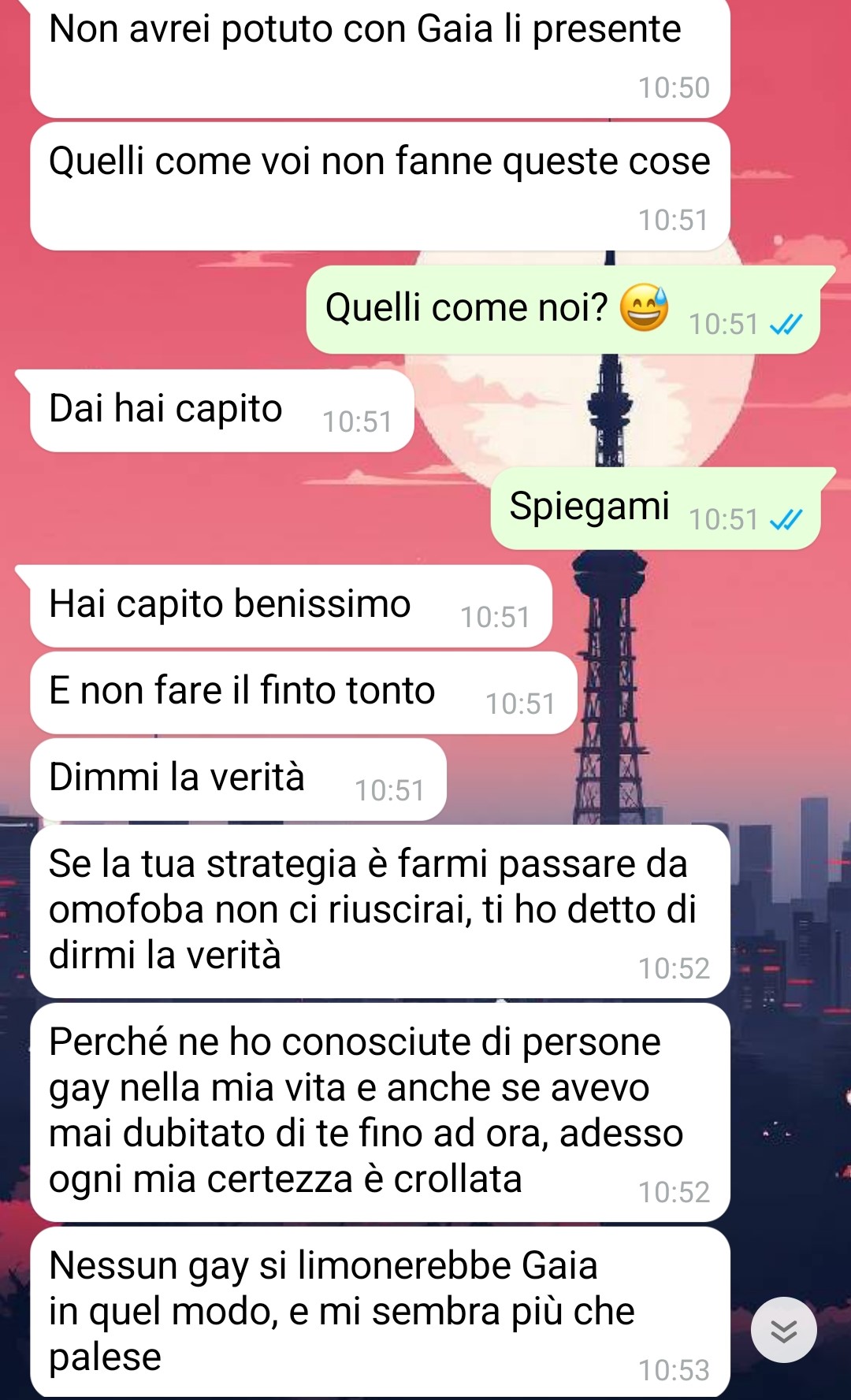Screen dimensions: 851x1400
Task: Jump to latest messages with scroll-down button
Action: [x=783, y=1330]
